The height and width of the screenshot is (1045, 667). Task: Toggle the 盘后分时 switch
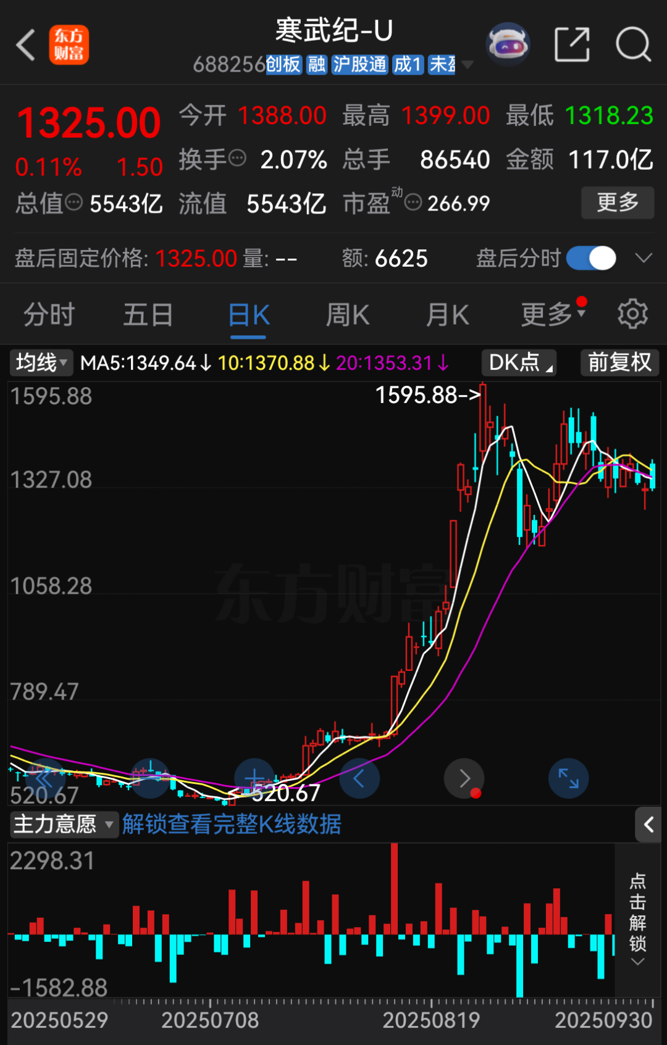592,259
